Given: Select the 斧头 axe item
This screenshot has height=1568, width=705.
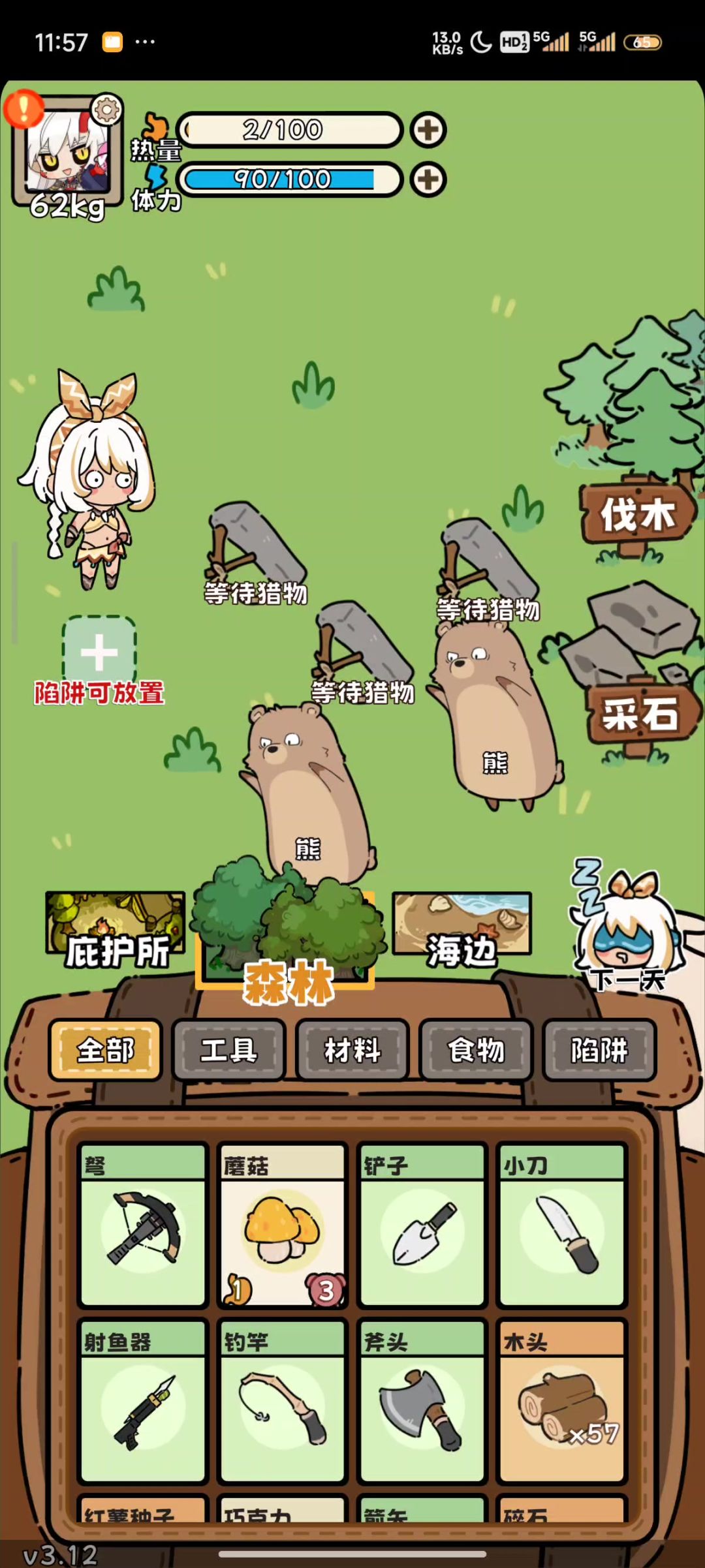Looking at the screenshot, I should click(422, 1402).
